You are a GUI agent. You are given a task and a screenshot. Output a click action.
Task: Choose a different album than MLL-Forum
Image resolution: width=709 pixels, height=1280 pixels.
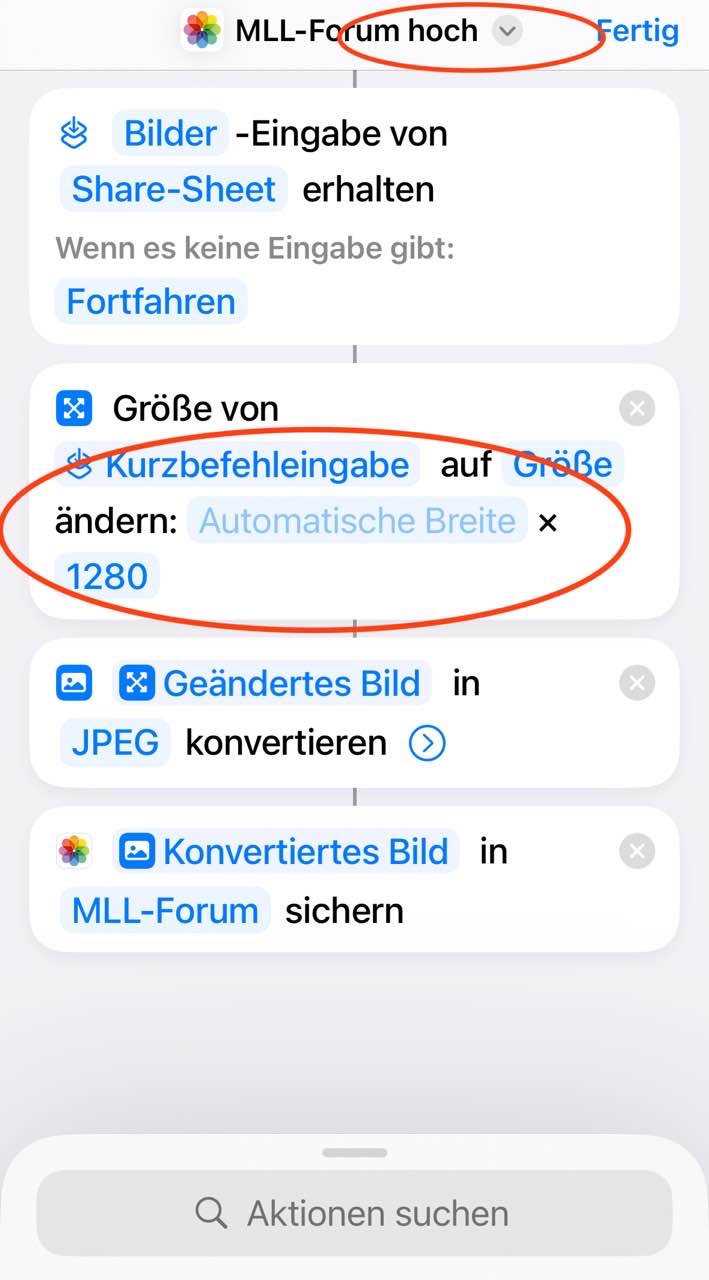point(165,911)
